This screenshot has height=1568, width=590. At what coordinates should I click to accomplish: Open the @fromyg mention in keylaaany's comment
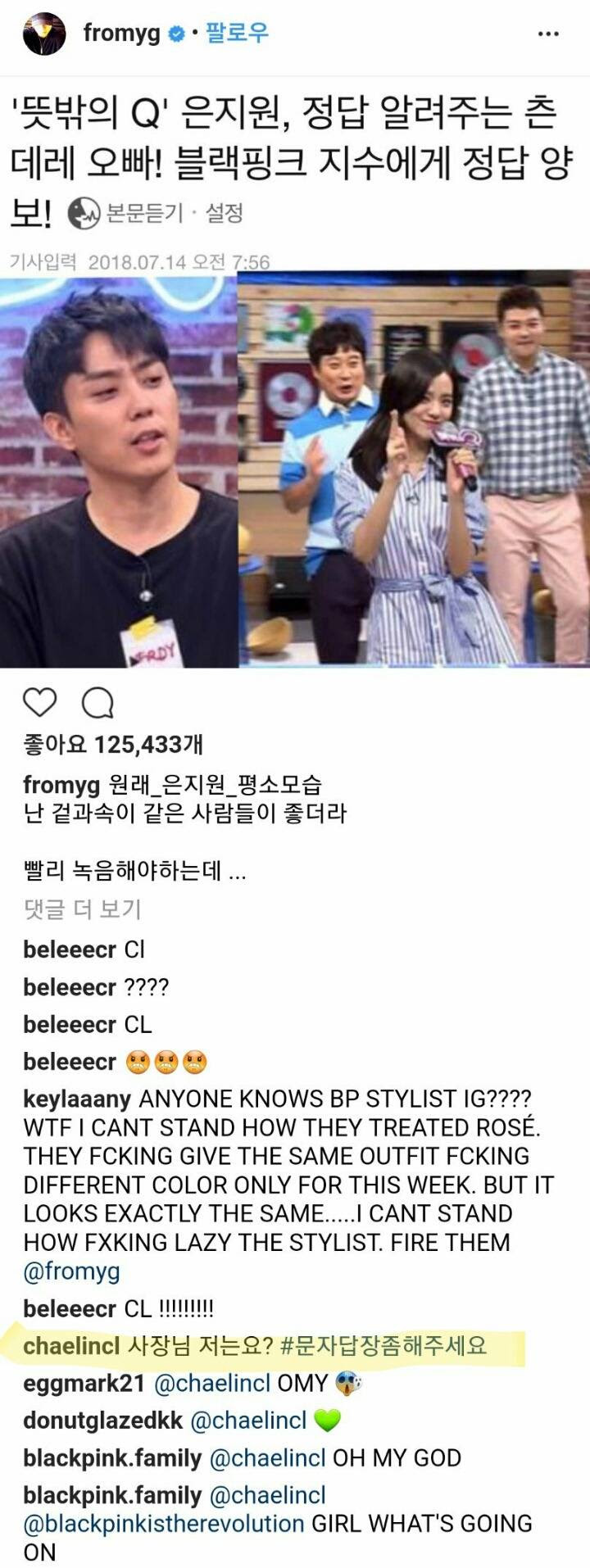pyautogui.click(x=72, y=1271)
